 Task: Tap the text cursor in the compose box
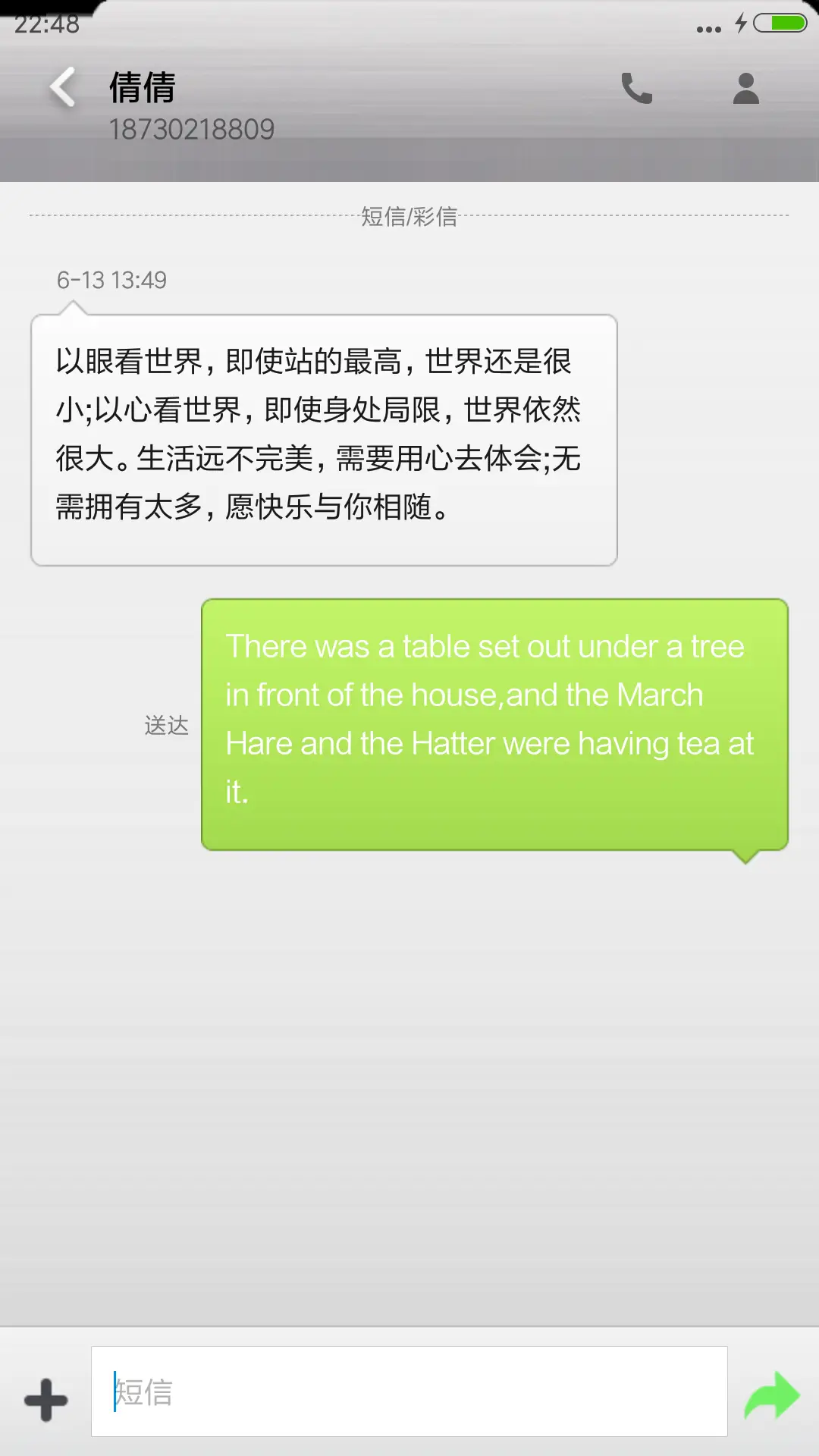click(x=114, y=1392)
